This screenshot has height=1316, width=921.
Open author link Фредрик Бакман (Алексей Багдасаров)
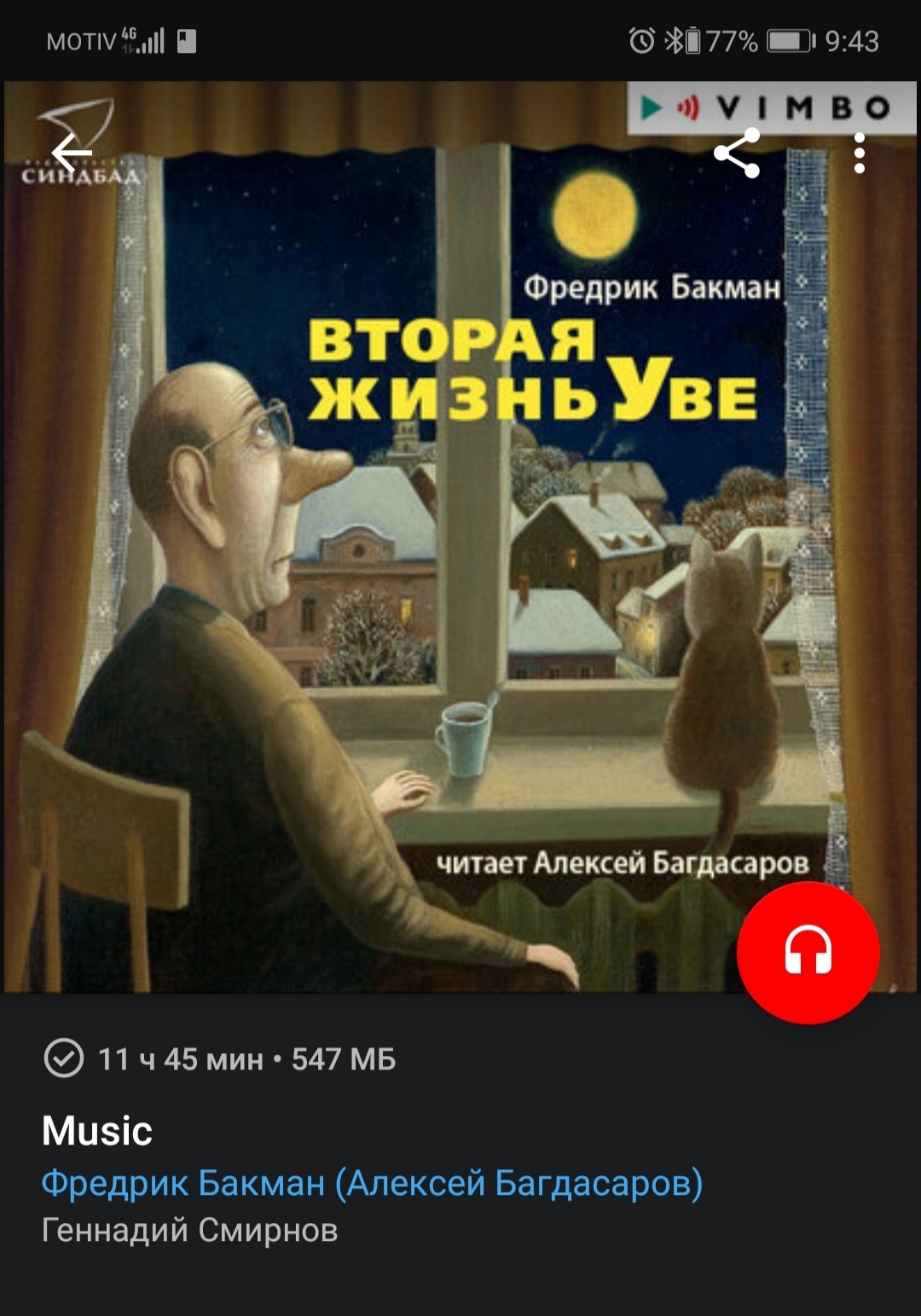click(372, 1183)
